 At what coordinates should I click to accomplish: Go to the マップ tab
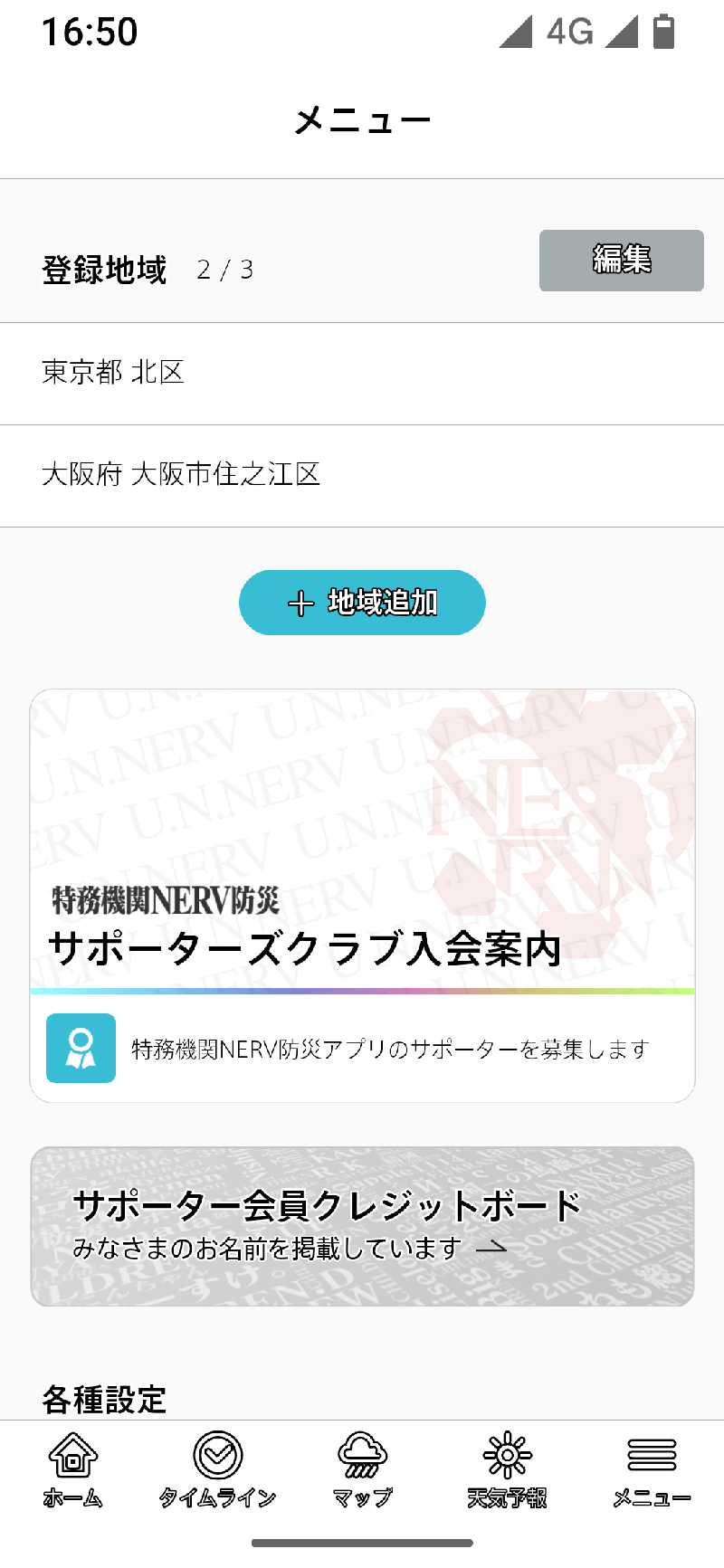pyautogui.click(x=362, y=1470)
